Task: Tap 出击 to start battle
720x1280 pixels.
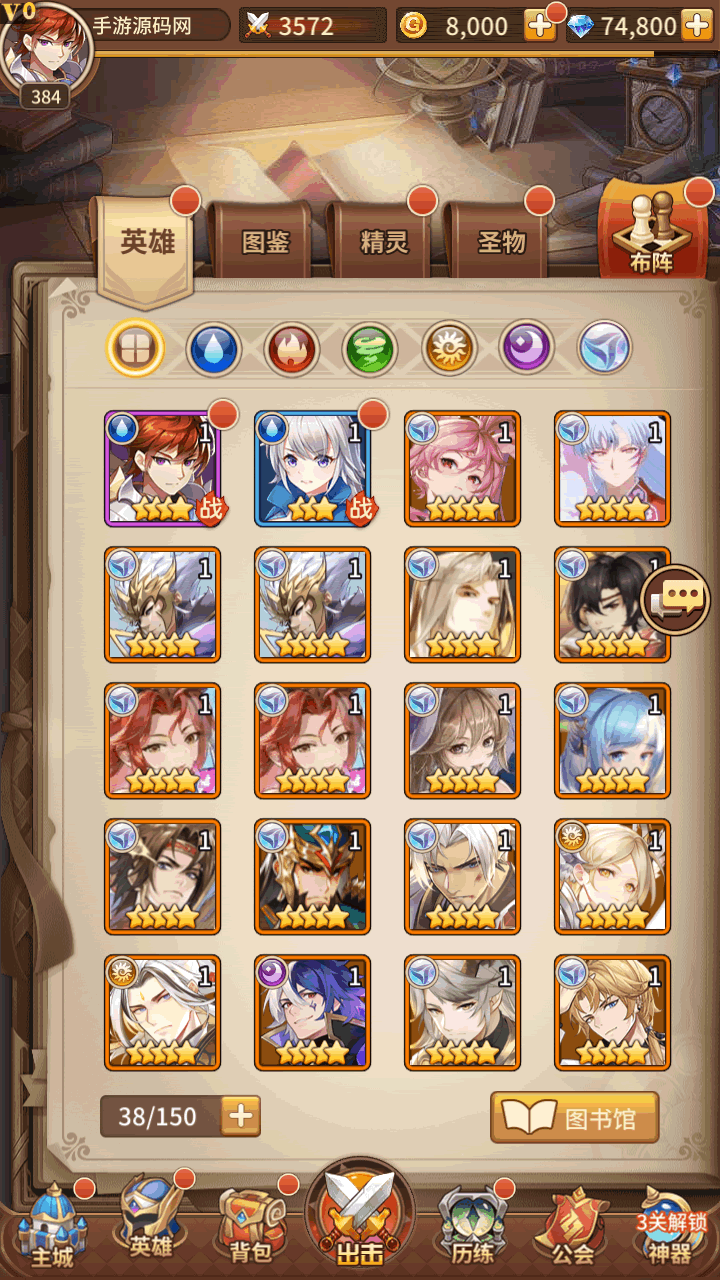Action: [360, 1215]
